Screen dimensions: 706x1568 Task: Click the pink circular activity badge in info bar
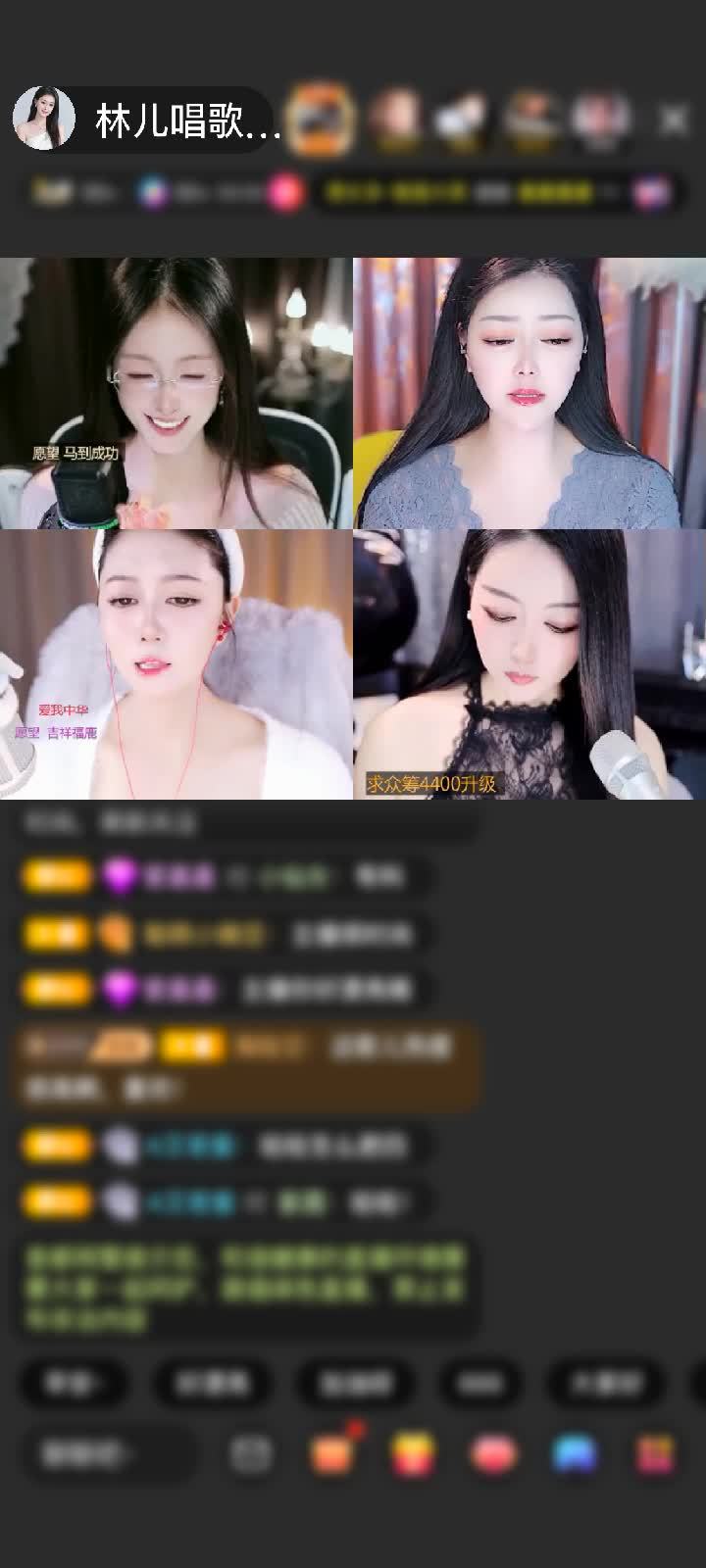(283, 192)
